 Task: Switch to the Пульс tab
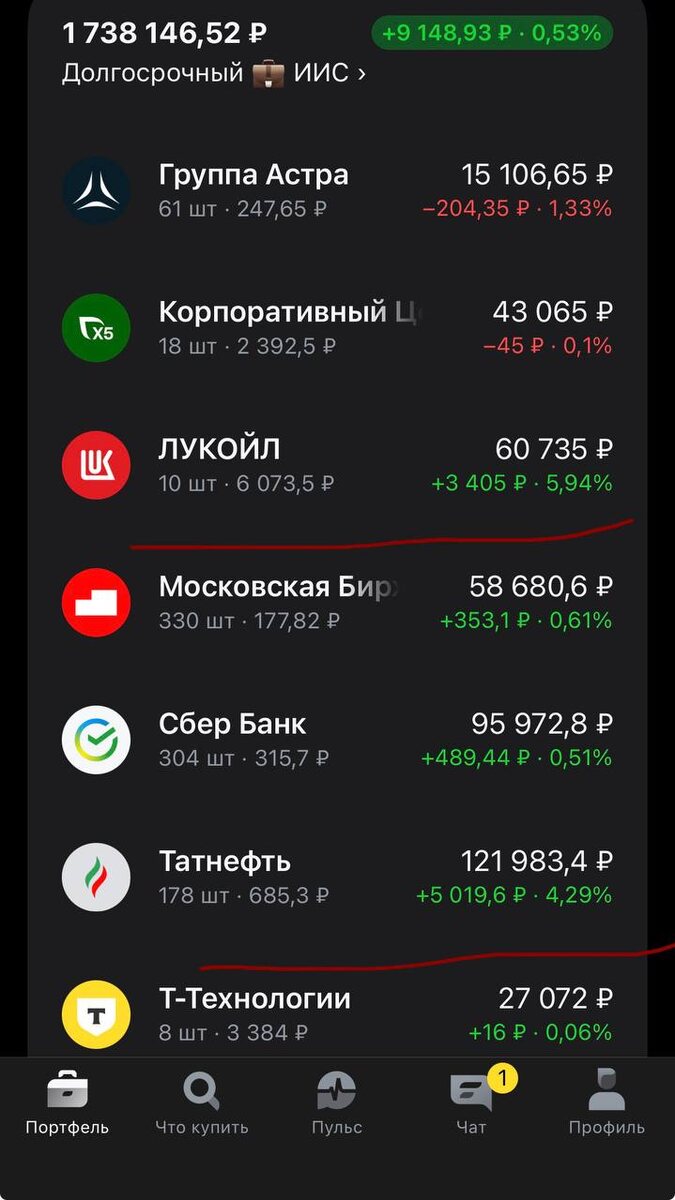pos(337,1104)
